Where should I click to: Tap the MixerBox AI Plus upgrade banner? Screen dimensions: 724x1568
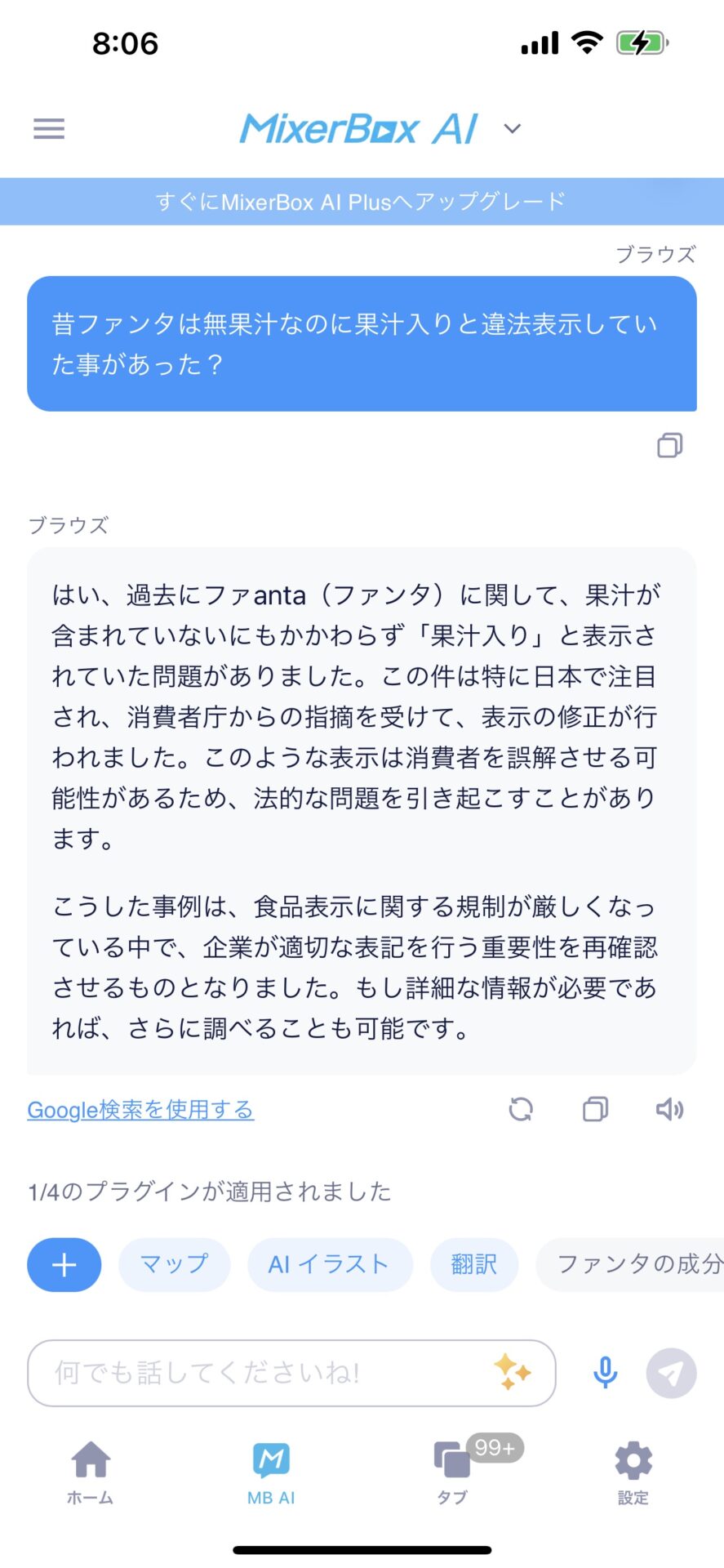[x=362, y=202]
